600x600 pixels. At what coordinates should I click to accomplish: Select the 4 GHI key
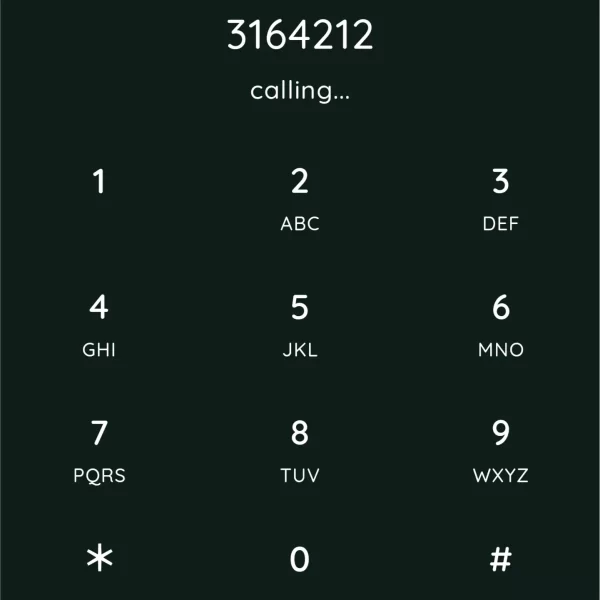(99, 324)
